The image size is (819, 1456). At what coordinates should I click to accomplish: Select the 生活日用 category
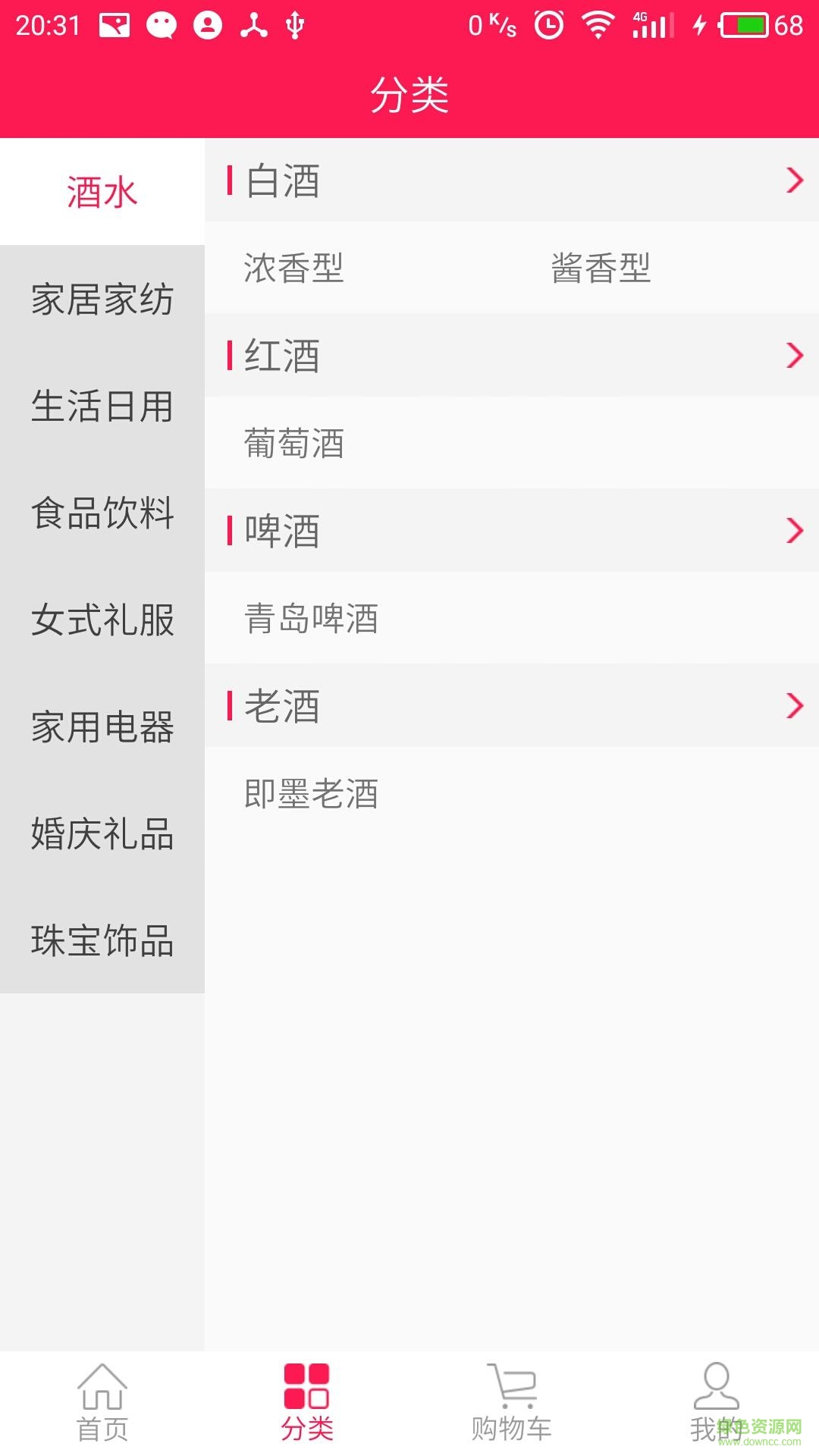click(x=102, y=406)
